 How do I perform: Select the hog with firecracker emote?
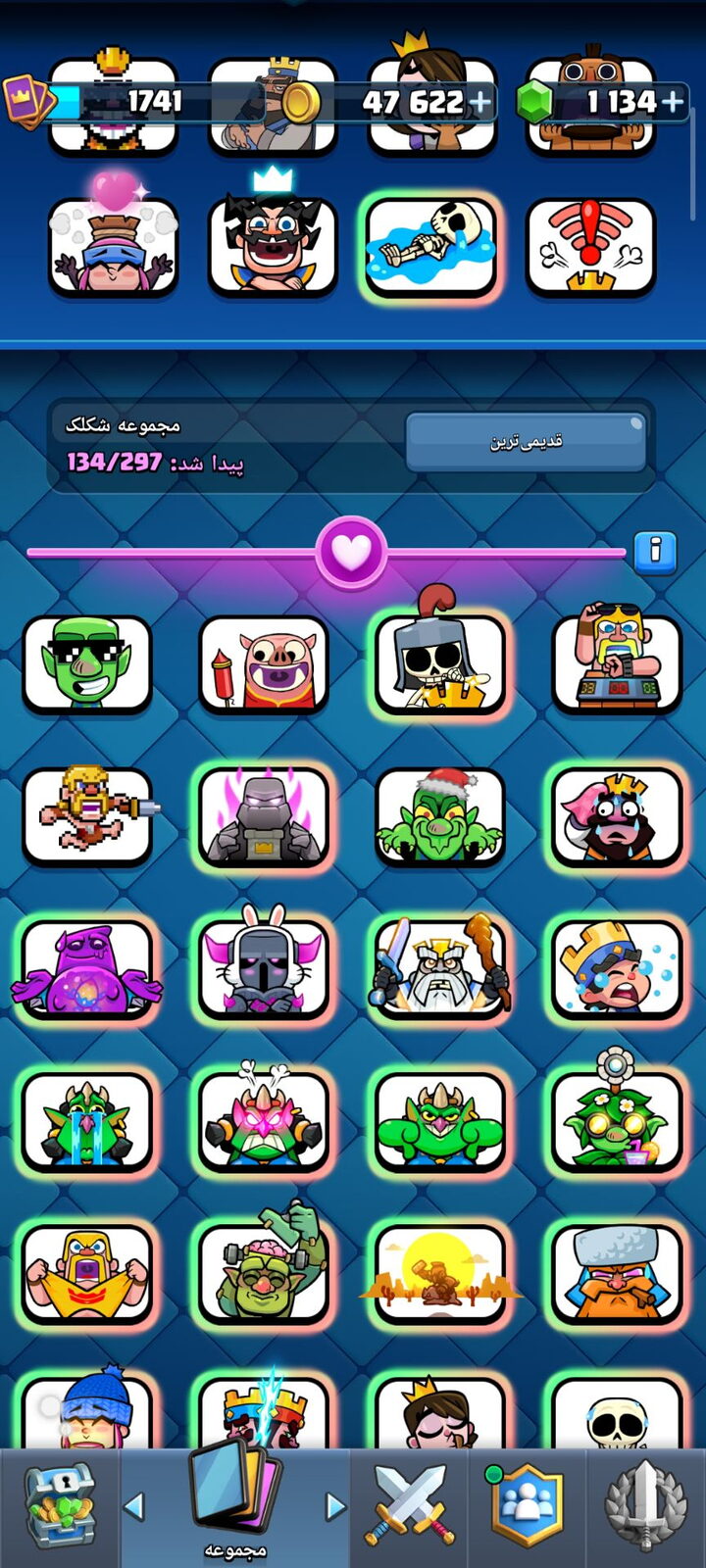pyautogui.click(x=264, y=663)
